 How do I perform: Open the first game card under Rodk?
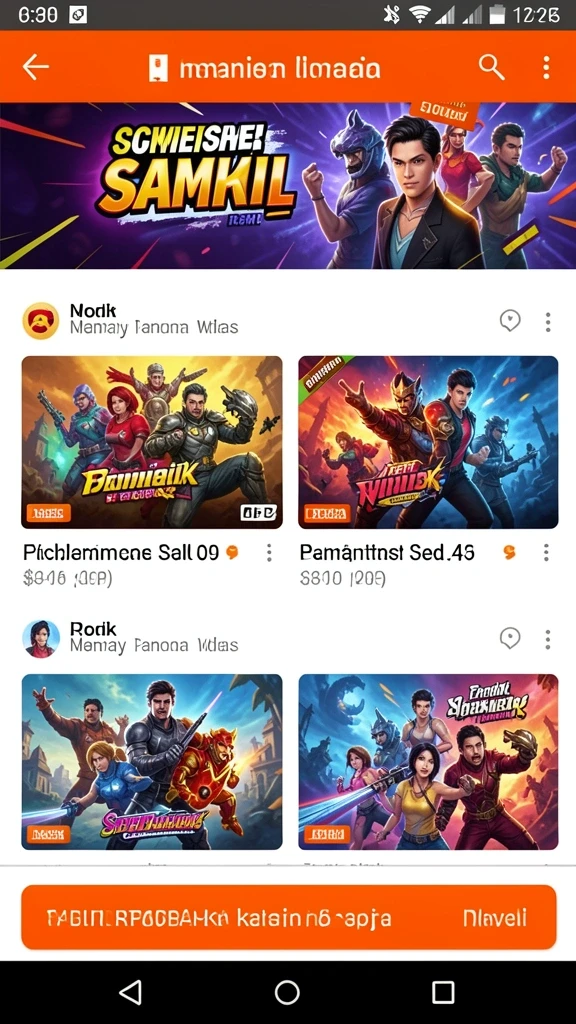click(152, 761)
